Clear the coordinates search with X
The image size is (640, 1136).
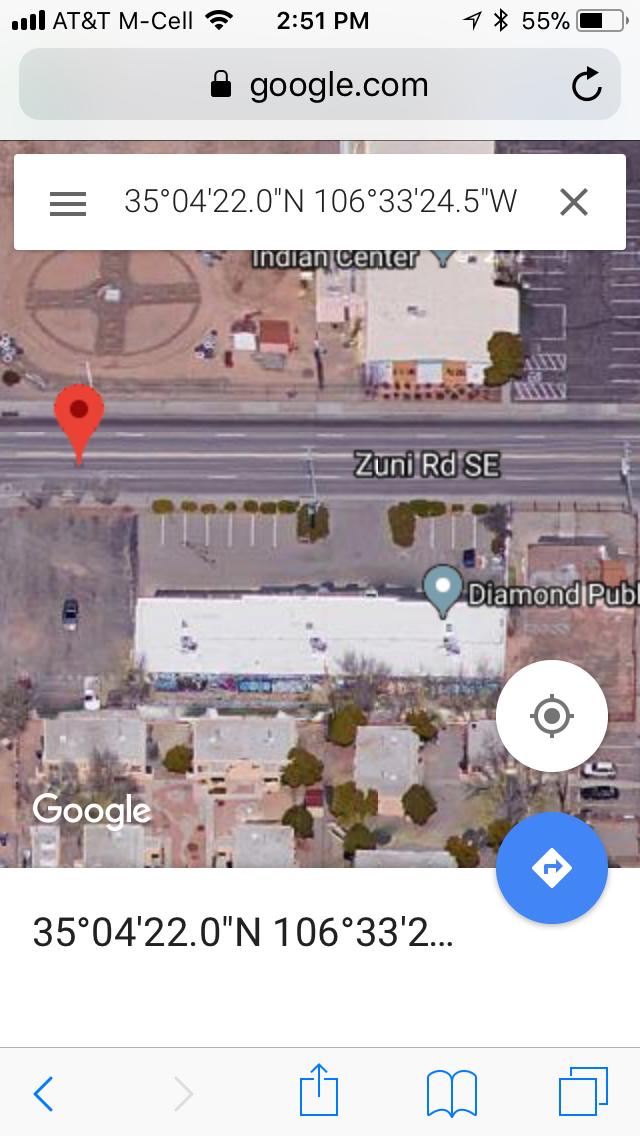(573, 202)
